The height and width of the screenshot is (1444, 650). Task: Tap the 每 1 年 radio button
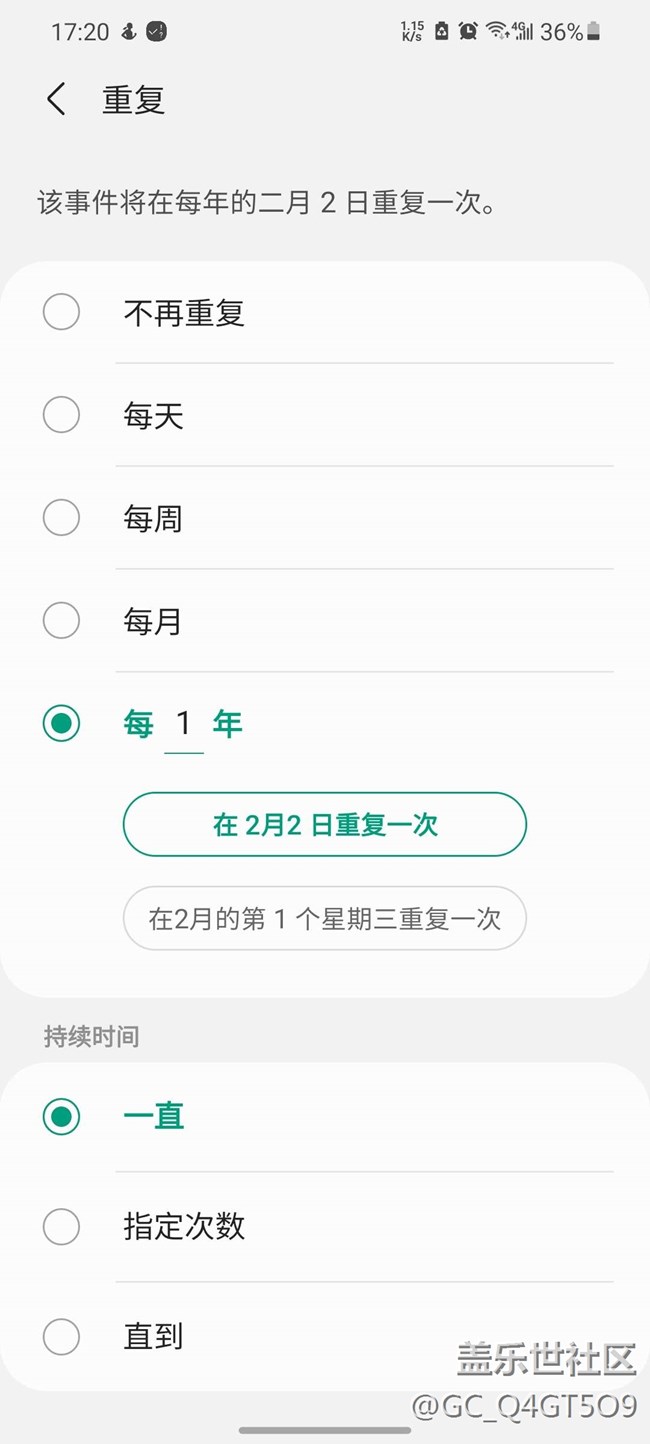61,723
